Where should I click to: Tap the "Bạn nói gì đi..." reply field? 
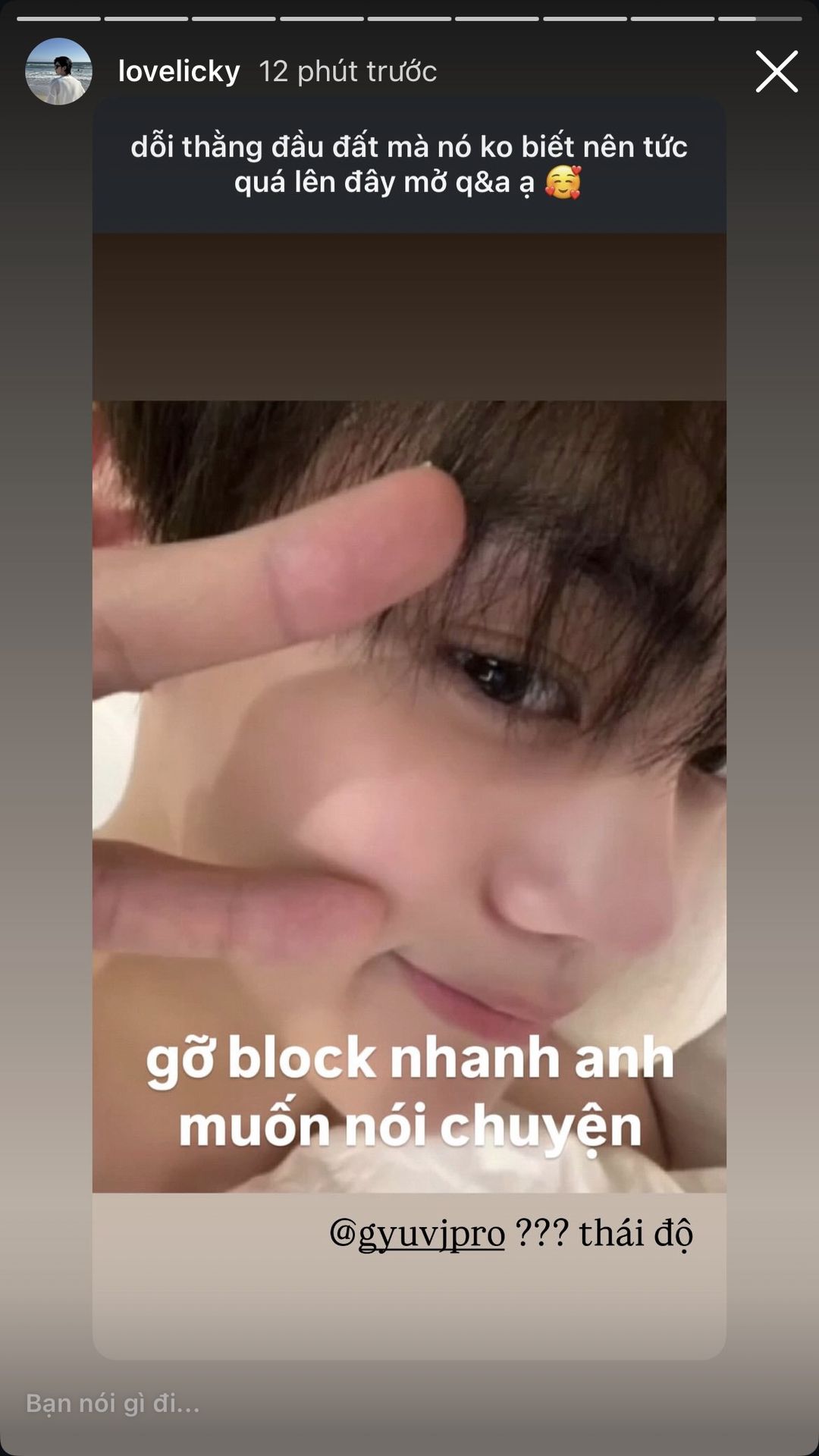[x=409, y=1403]
